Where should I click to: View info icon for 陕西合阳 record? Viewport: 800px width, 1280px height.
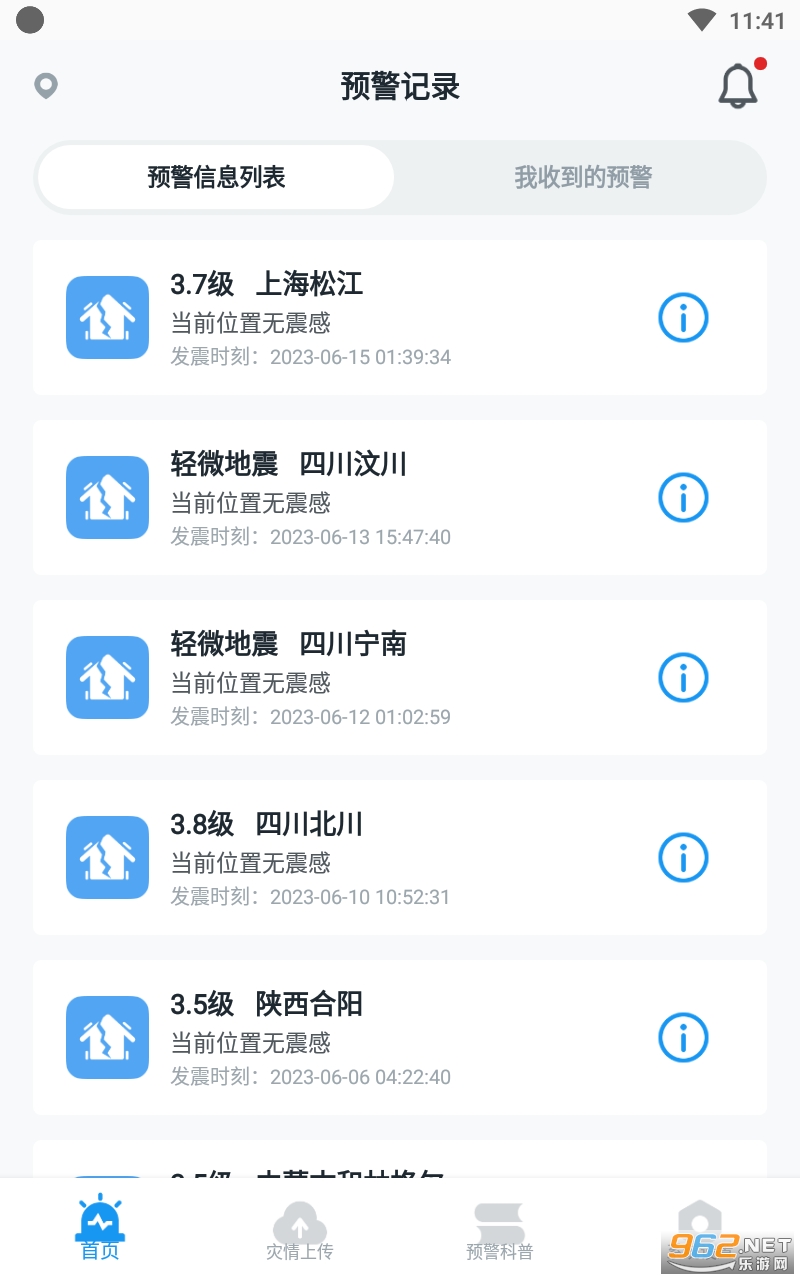(683, 1038)
